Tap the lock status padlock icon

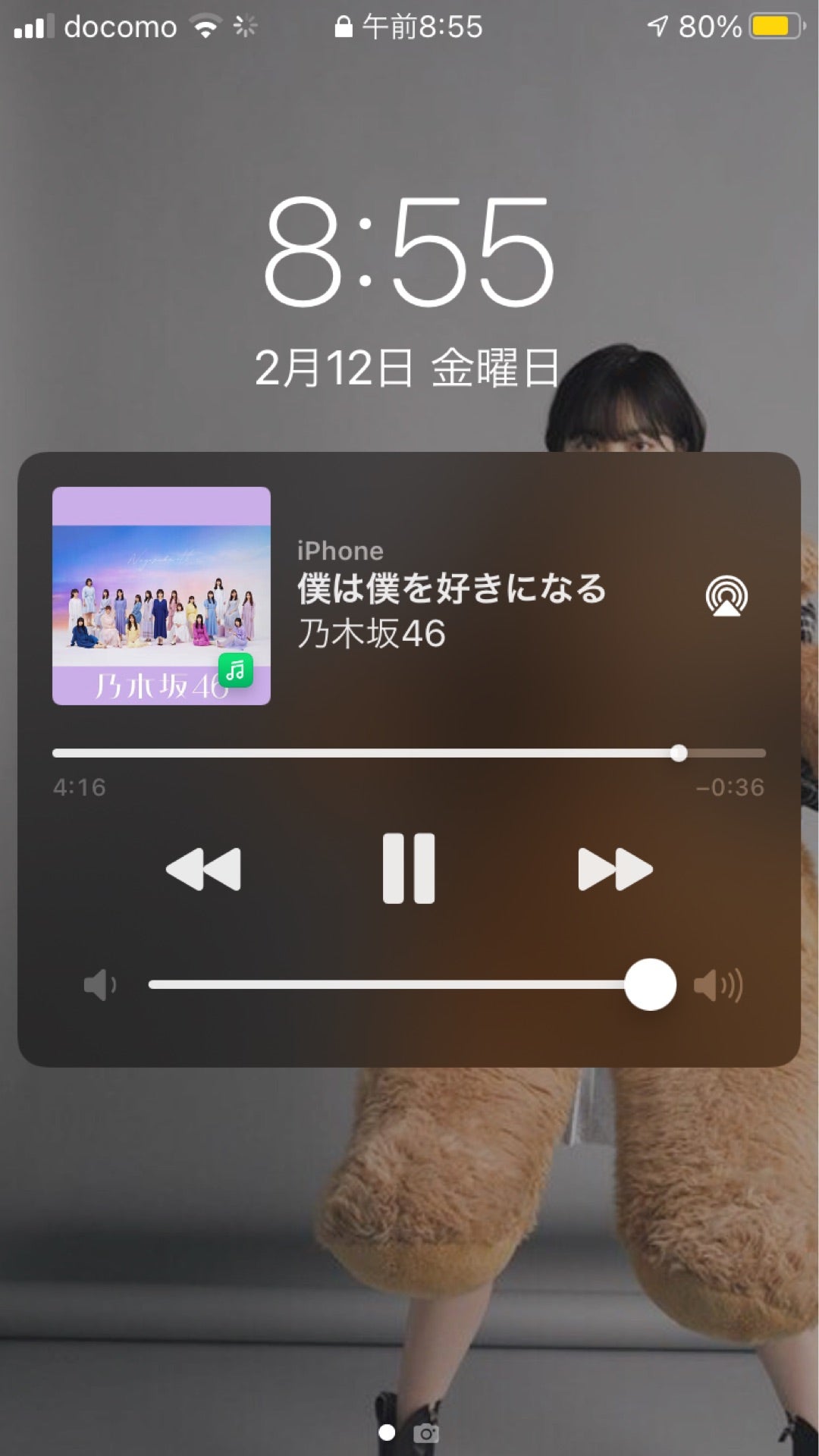point(343,25)
